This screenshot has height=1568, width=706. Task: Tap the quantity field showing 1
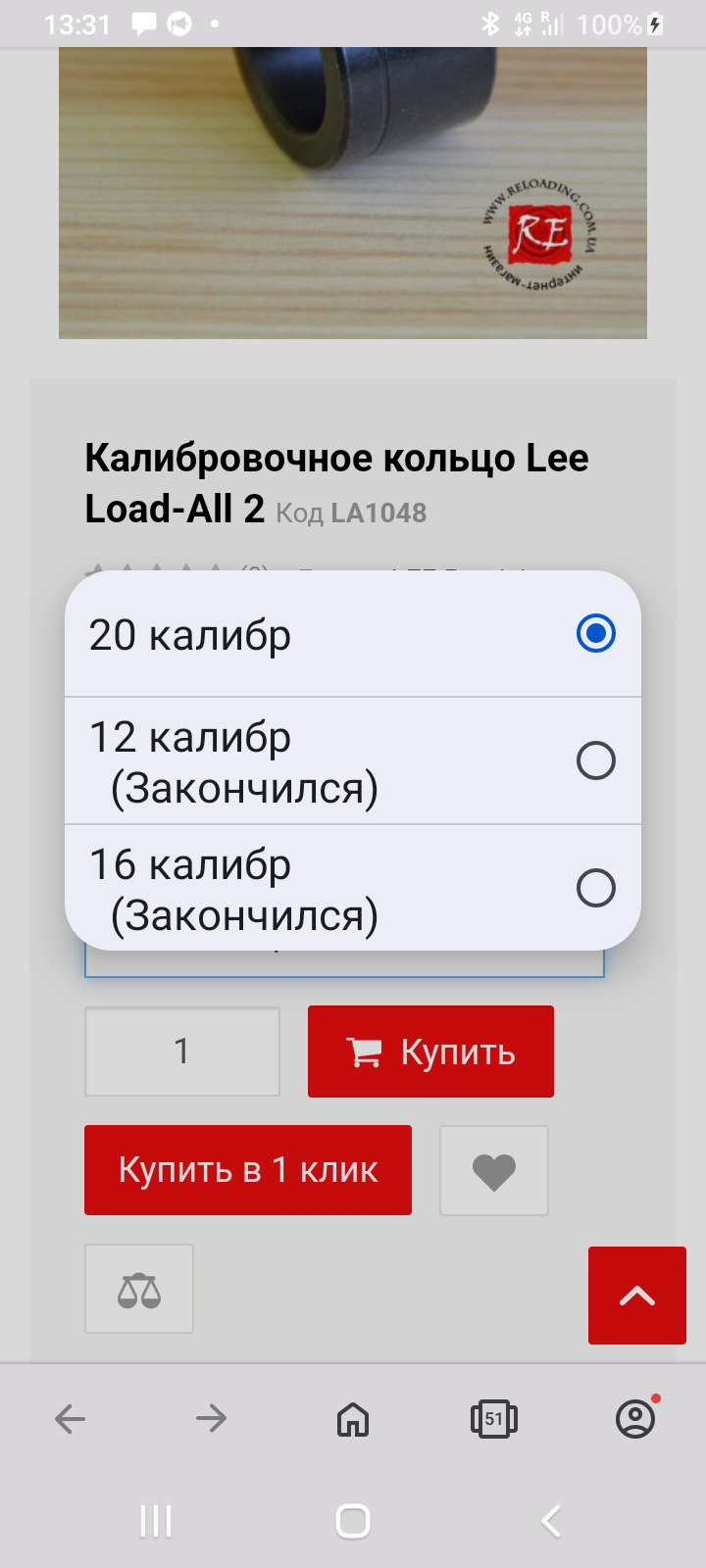182,1052
